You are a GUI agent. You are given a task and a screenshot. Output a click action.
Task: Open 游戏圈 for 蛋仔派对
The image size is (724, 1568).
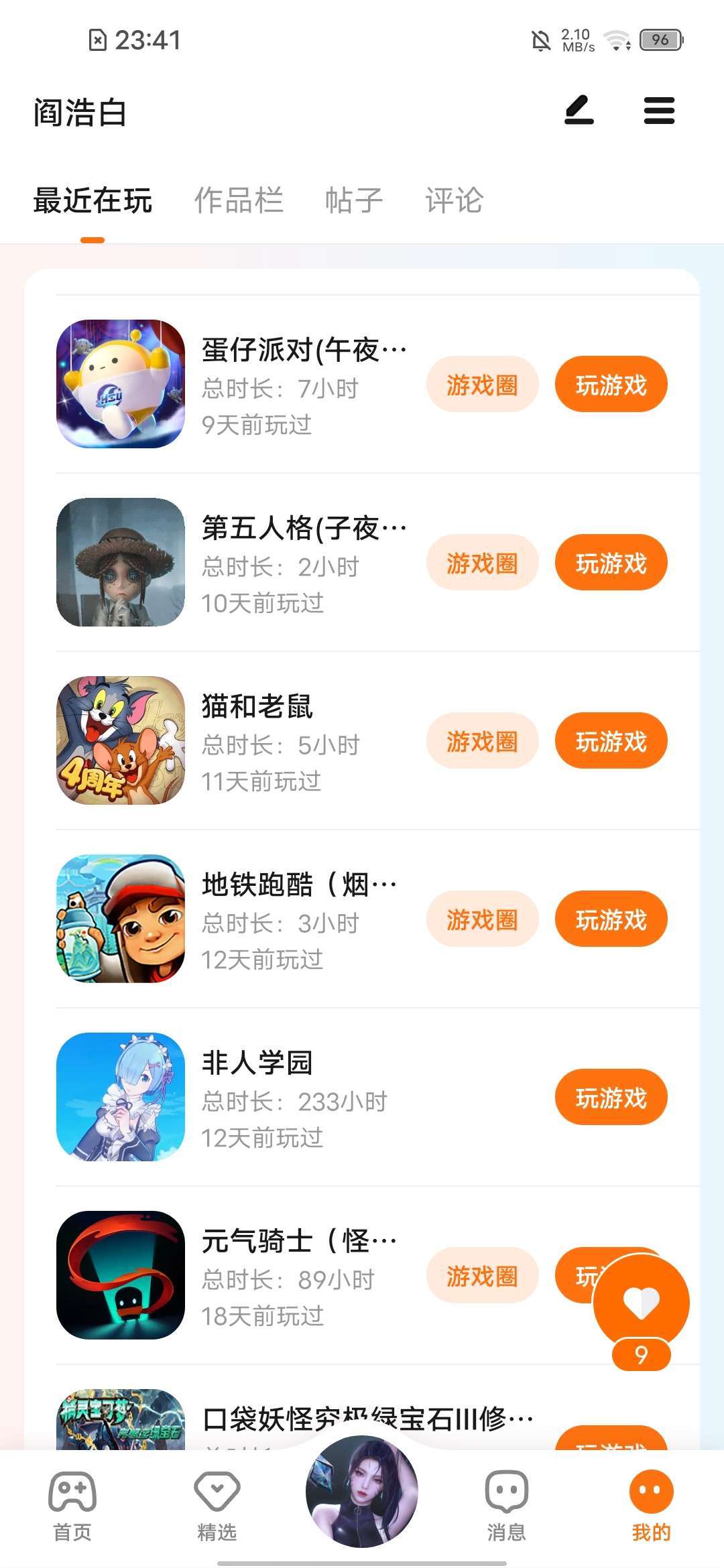(x=482, y=385)
